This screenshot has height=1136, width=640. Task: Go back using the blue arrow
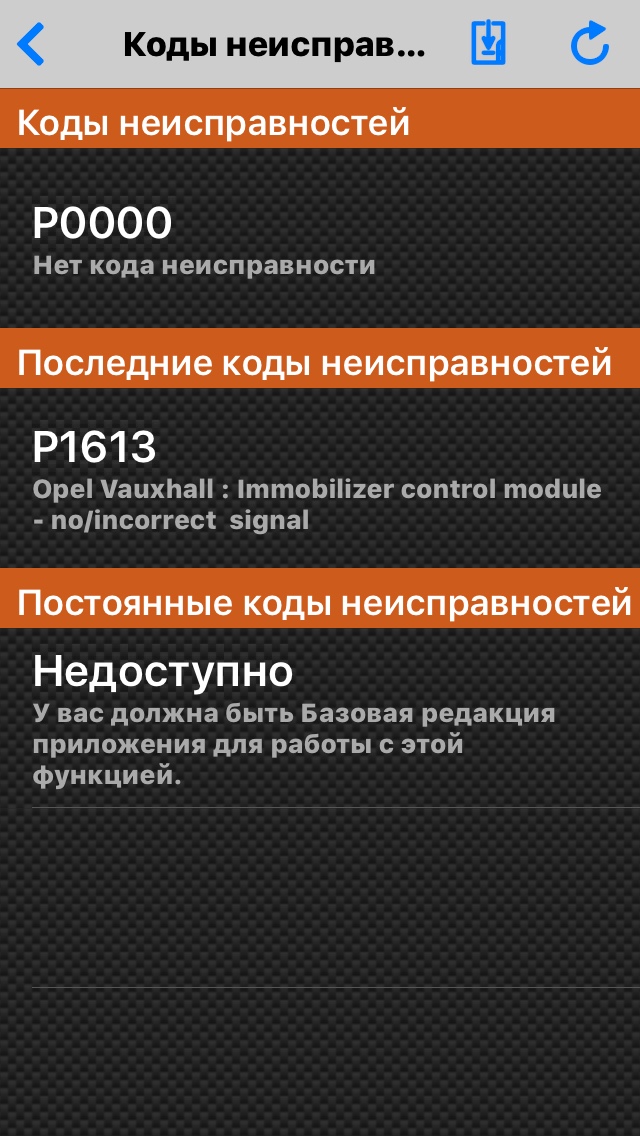(32, 45)
